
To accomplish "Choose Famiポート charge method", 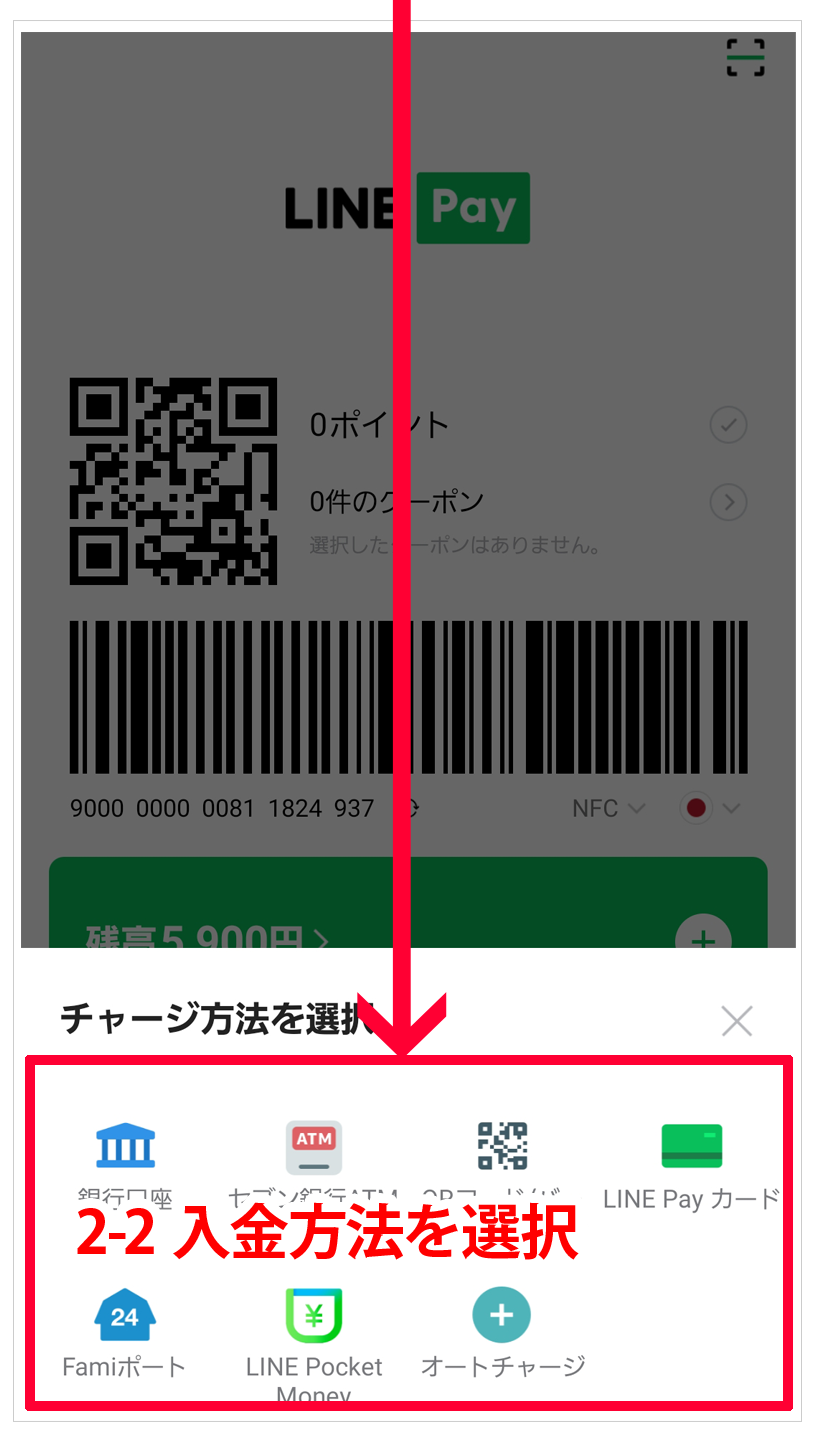I will click(125, 1318).
